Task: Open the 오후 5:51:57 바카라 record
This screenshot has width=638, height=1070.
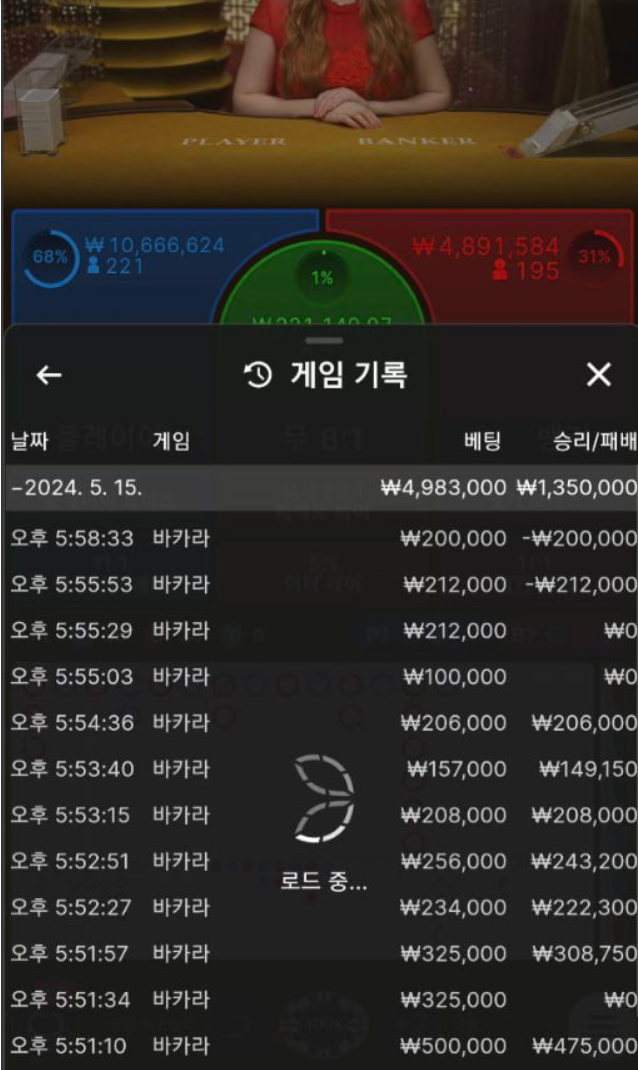Action: [320, 953]
